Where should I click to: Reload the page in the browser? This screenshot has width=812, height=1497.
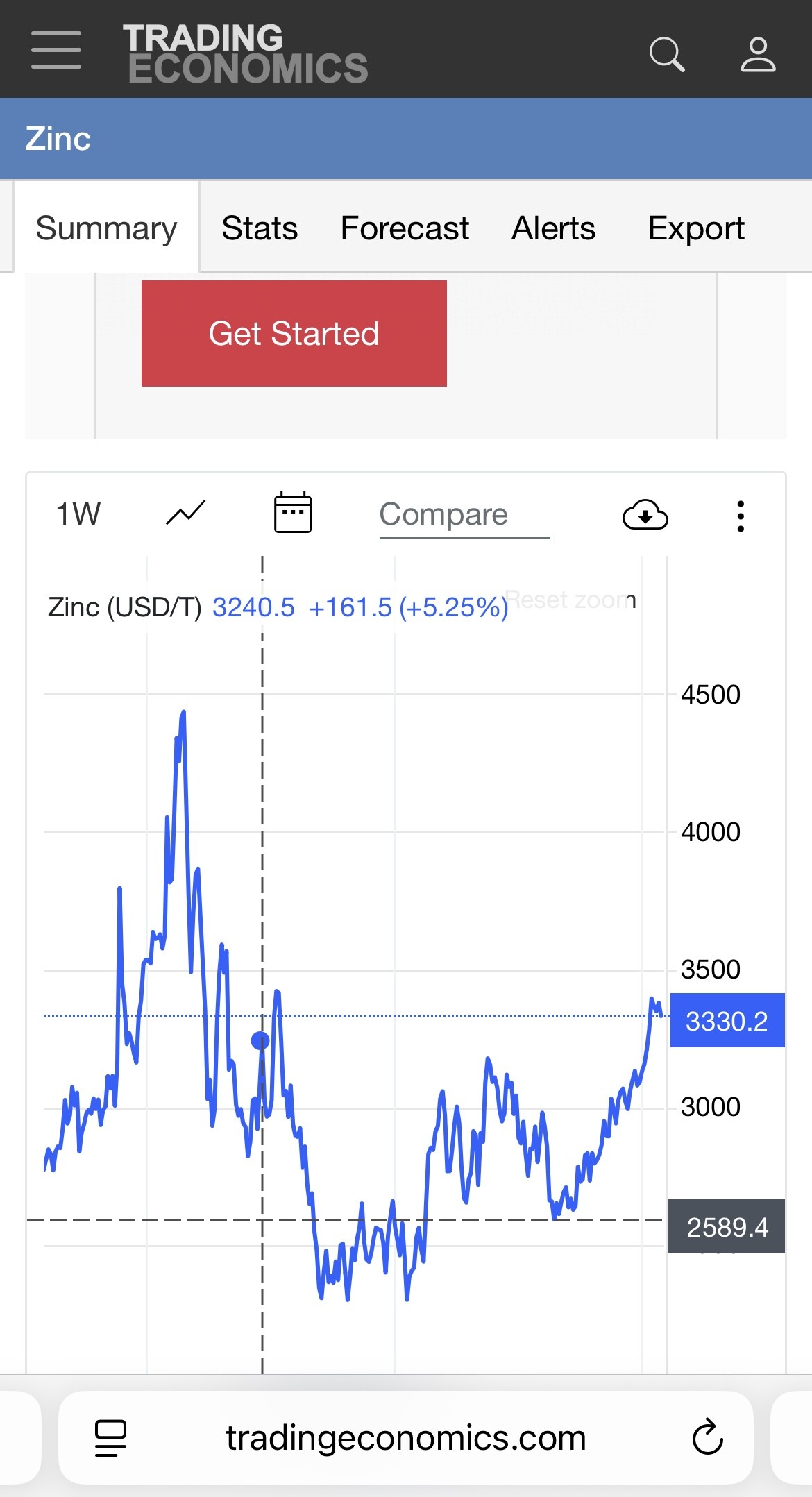(707, 1437)
